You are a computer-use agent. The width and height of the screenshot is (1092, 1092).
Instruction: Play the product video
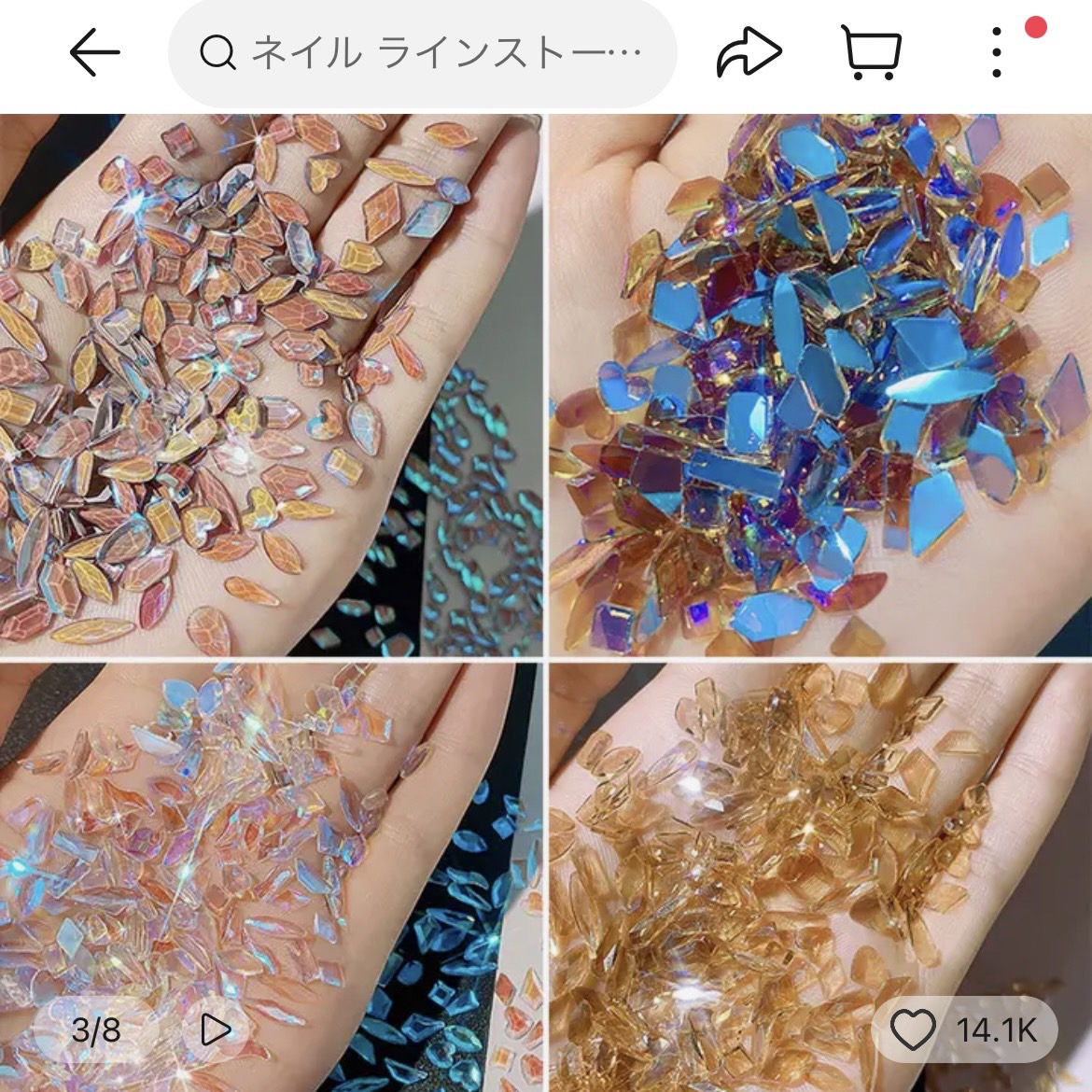coord(216,1030)
